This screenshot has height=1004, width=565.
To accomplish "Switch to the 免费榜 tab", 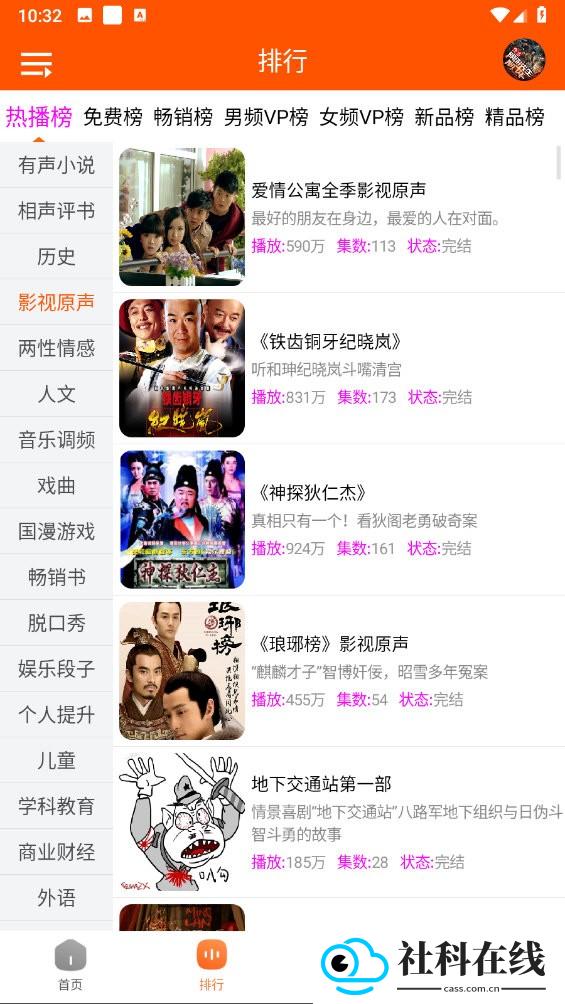I will tap(113, 117).
